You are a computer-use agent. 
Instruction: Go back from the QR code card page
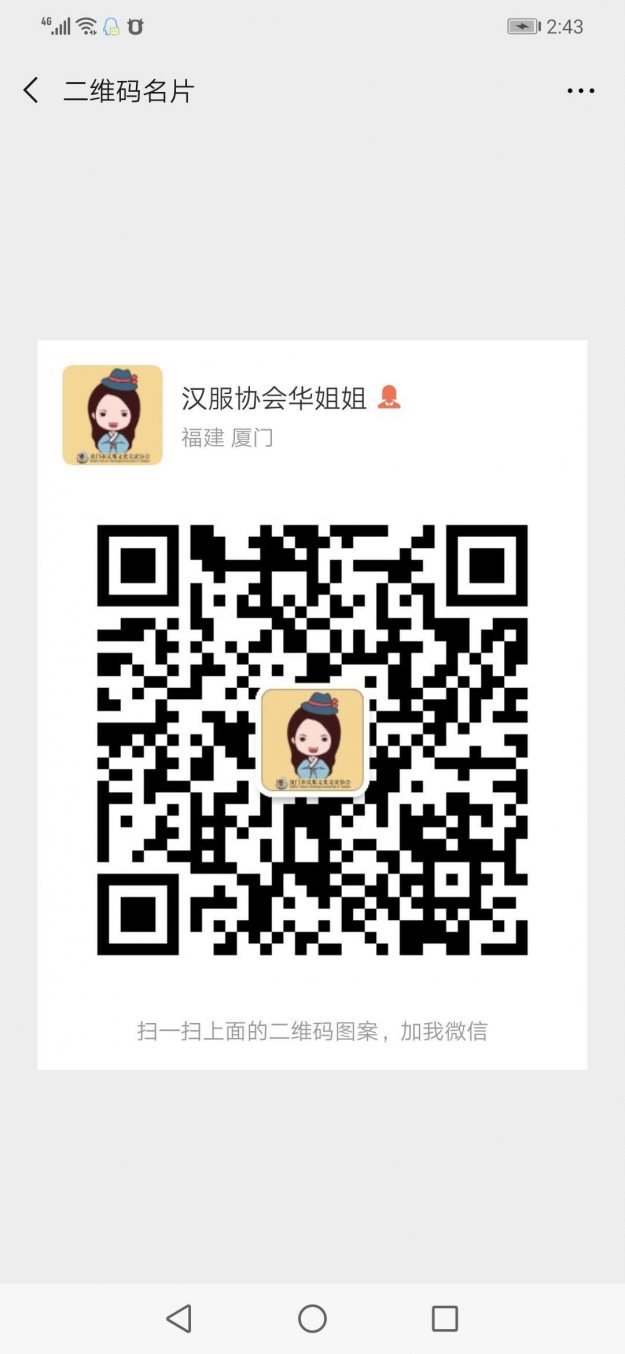coord(31,91)
